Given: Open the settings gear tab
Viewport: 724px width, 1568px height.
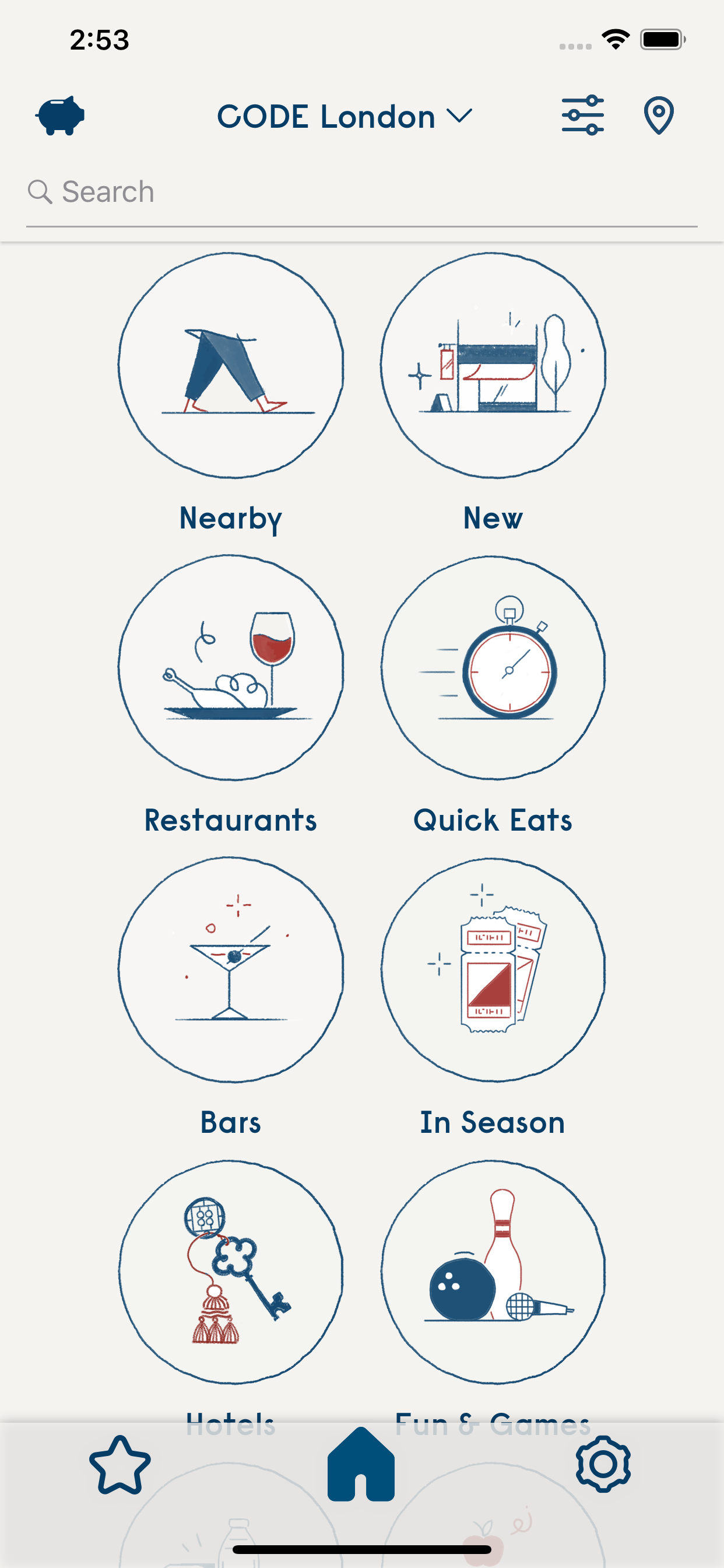Looking at the screenshot, I should click(x=603, y=1465).
